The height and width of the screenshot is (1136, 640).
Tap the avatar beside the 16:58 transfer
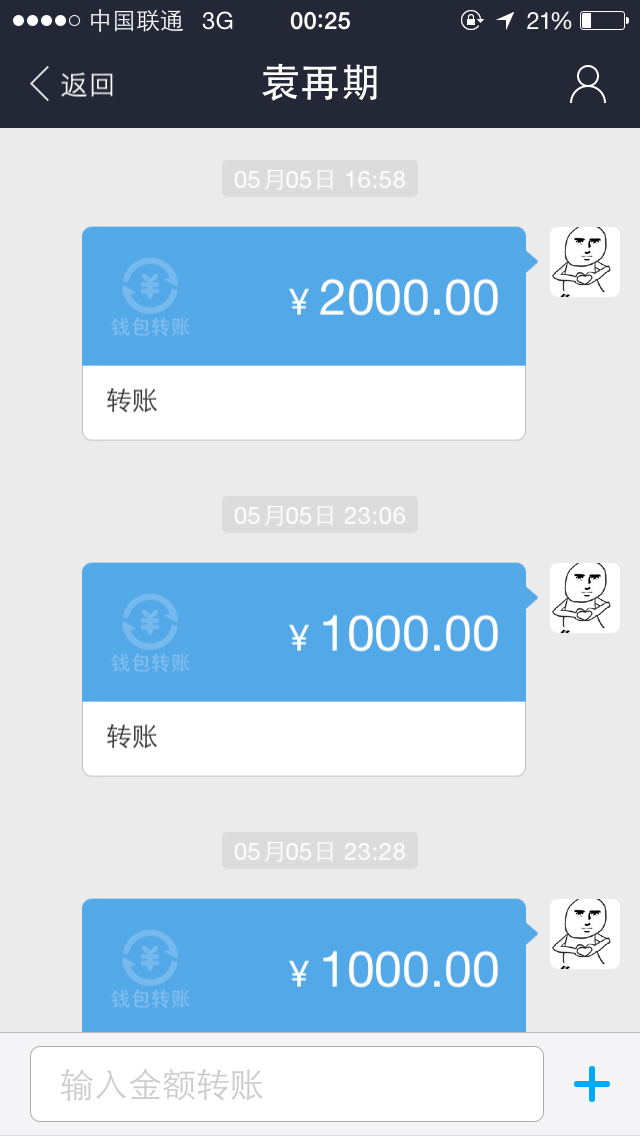coord(585,262)
